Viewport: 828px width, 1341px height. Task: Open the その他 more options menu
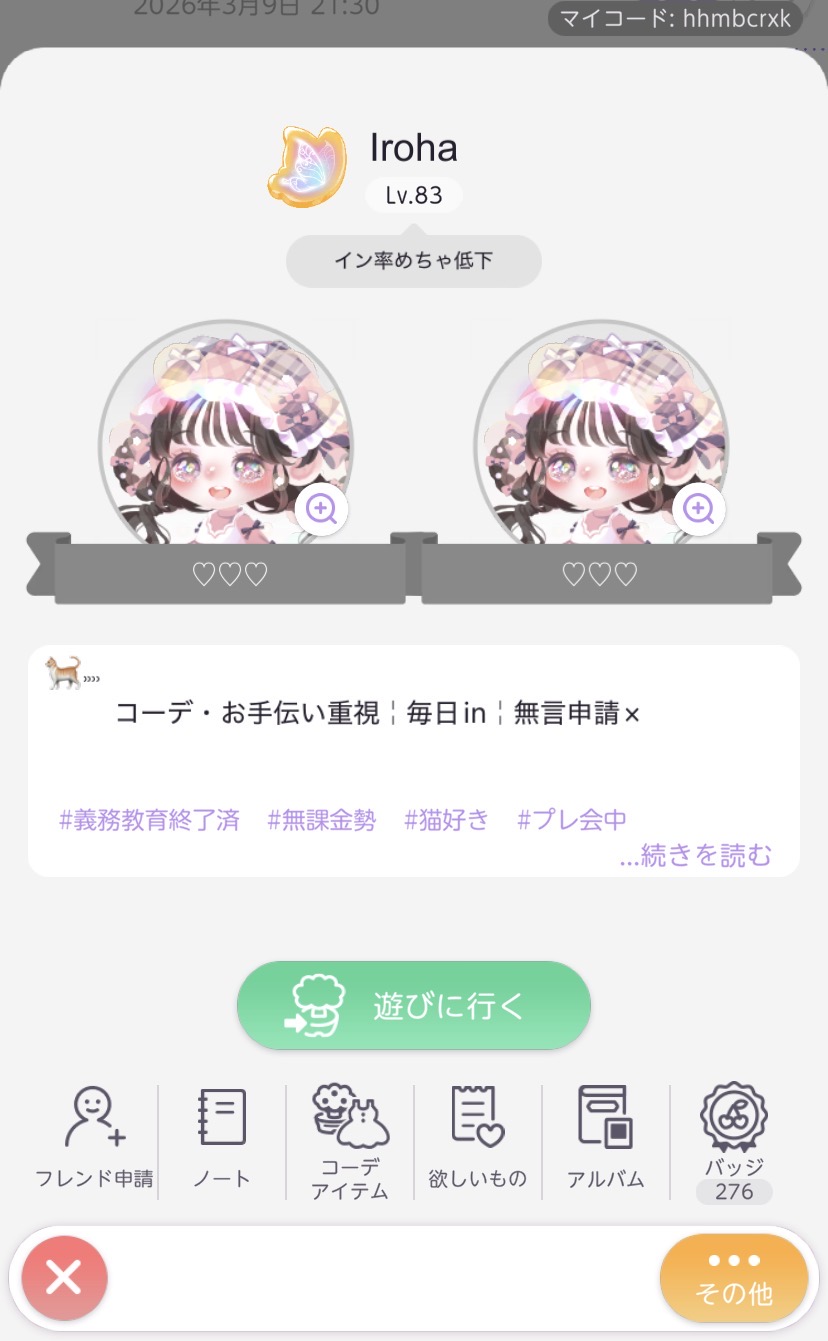pos(734,1278)
